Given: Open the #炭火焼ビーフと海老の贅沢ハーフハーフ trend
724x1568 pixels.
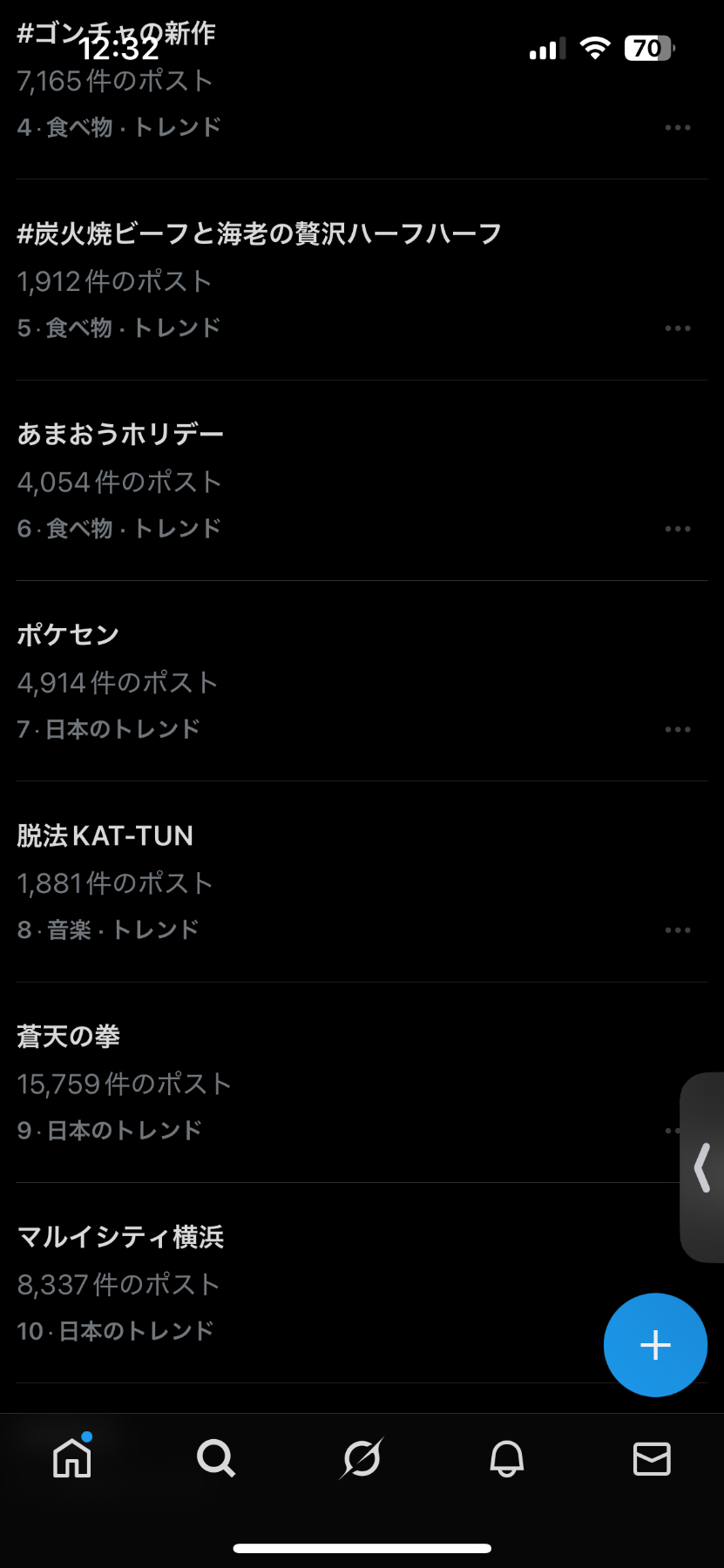Looking at the screenshot, I should (259, 234).
